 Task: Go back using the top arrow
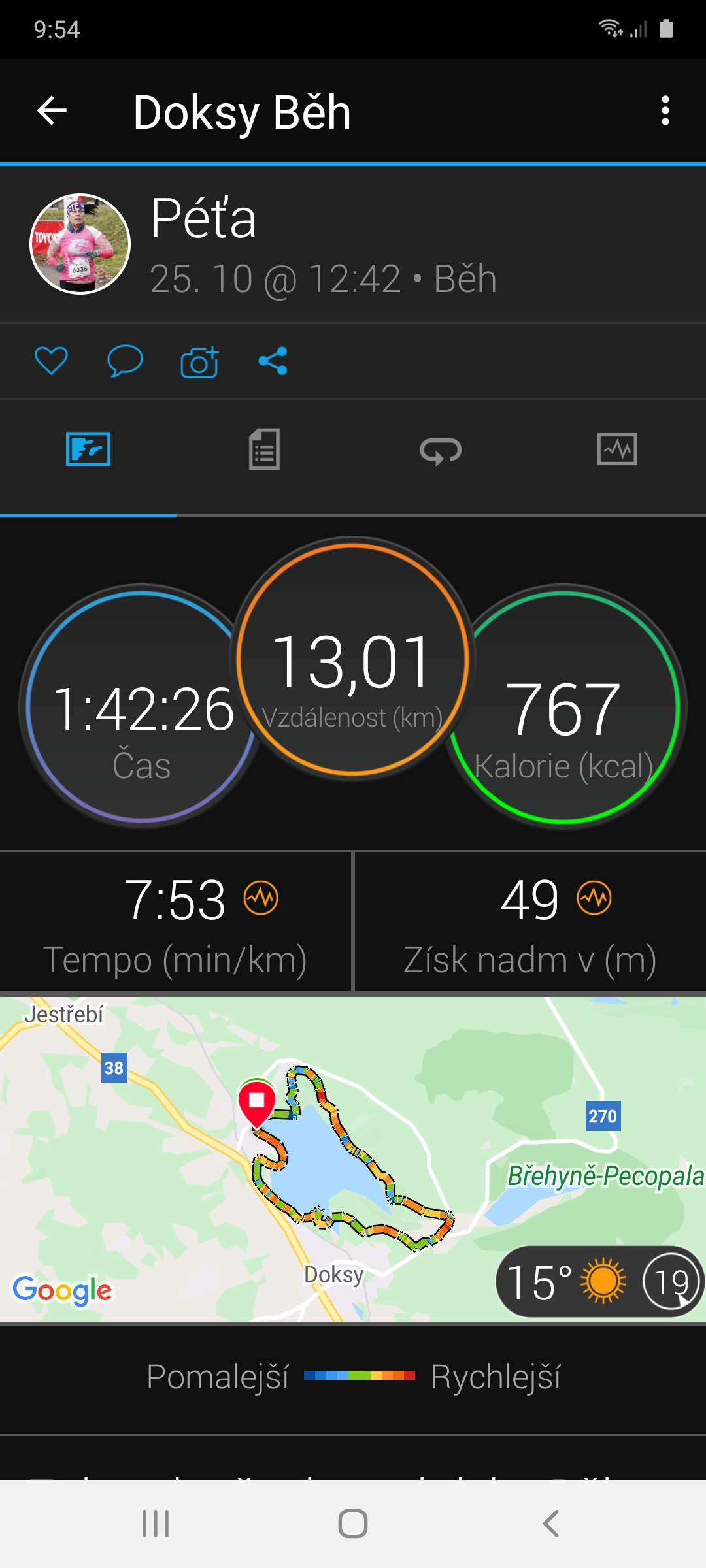52,110
